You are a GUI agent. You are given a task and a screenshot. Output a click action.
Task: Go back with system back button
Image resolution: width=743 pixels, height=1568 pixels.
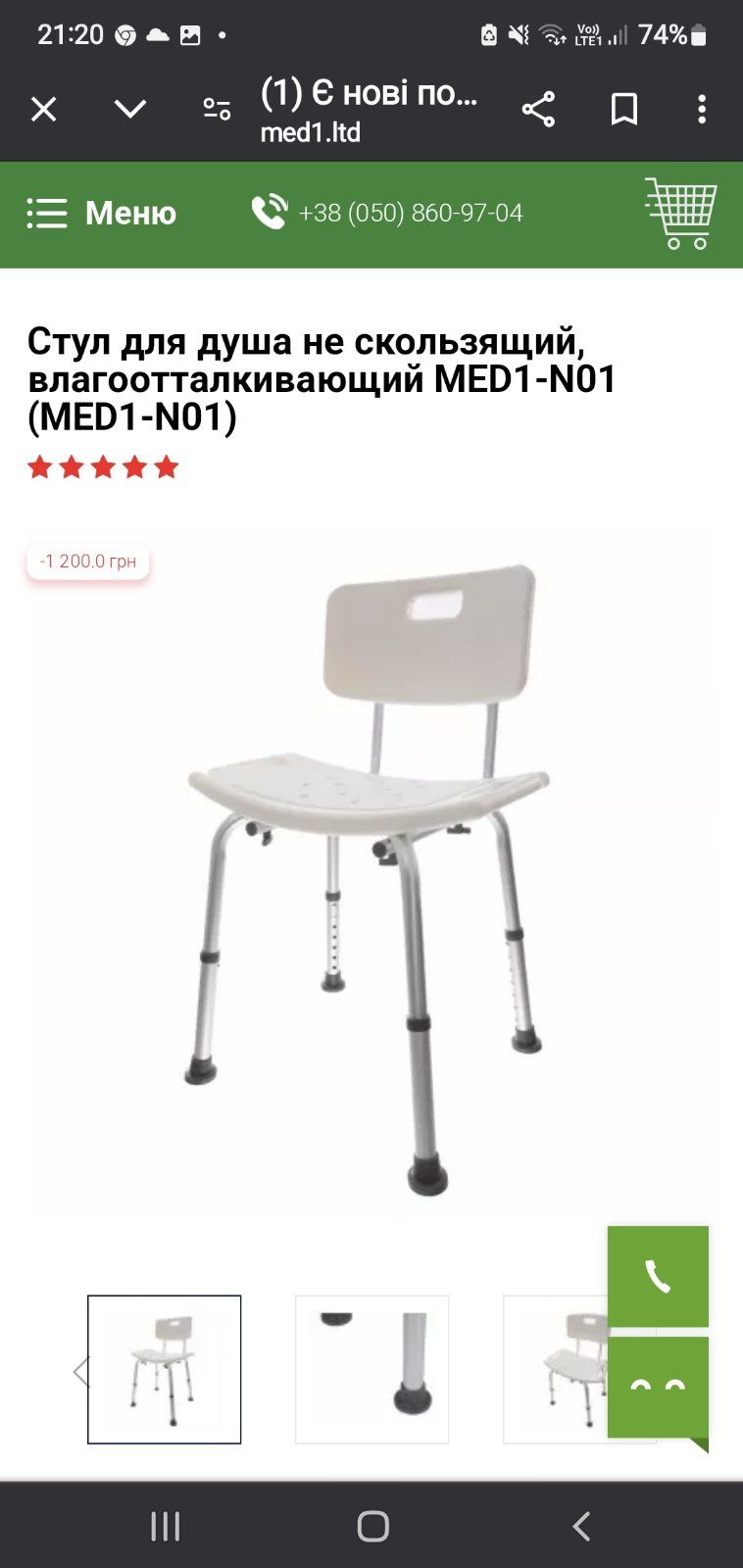coord(581,1526)
